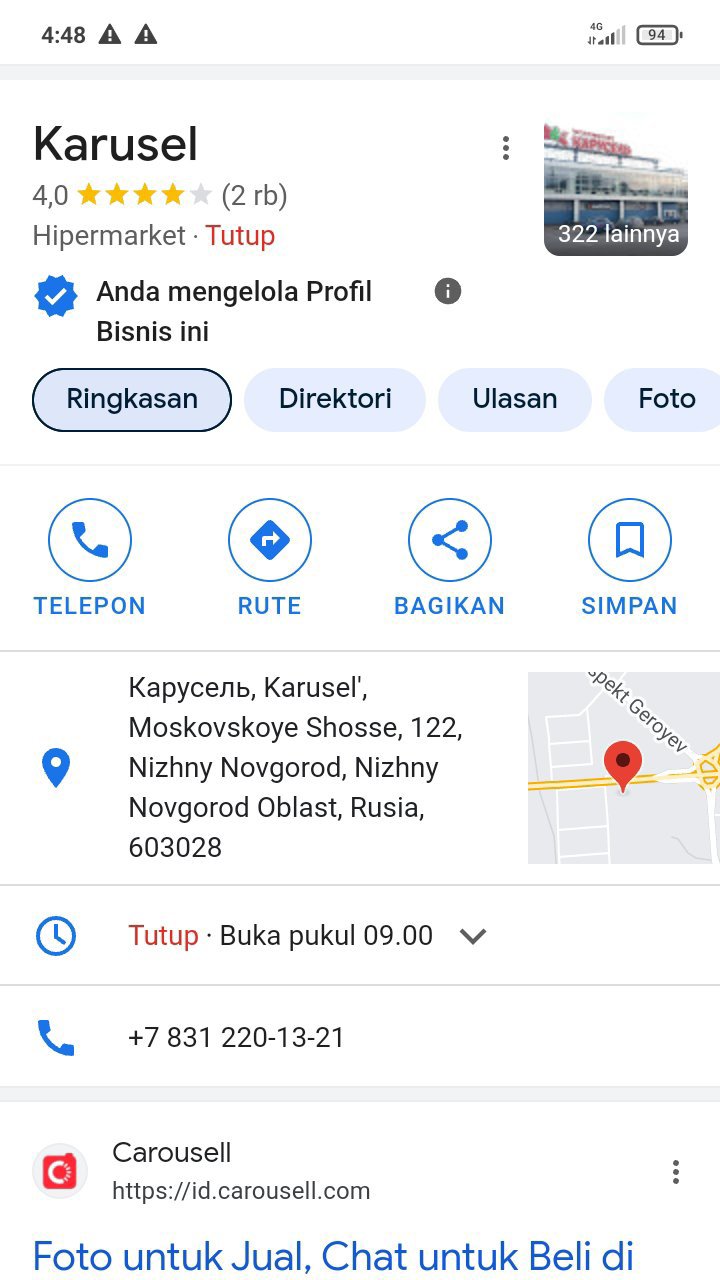The image size is (720, 1280).
Task: Tap the info icon beside Profil Bisnis
Action: pyautogui.click(x=448, y=291)
